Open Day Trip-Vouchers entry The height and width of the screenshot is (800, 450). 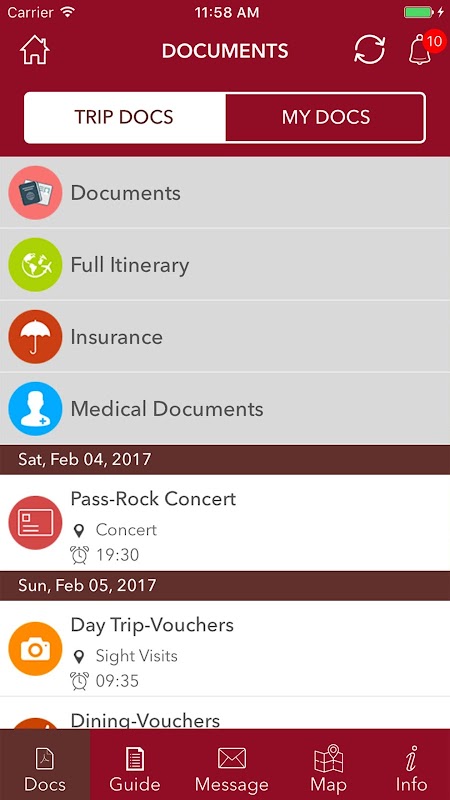(225, 648)
